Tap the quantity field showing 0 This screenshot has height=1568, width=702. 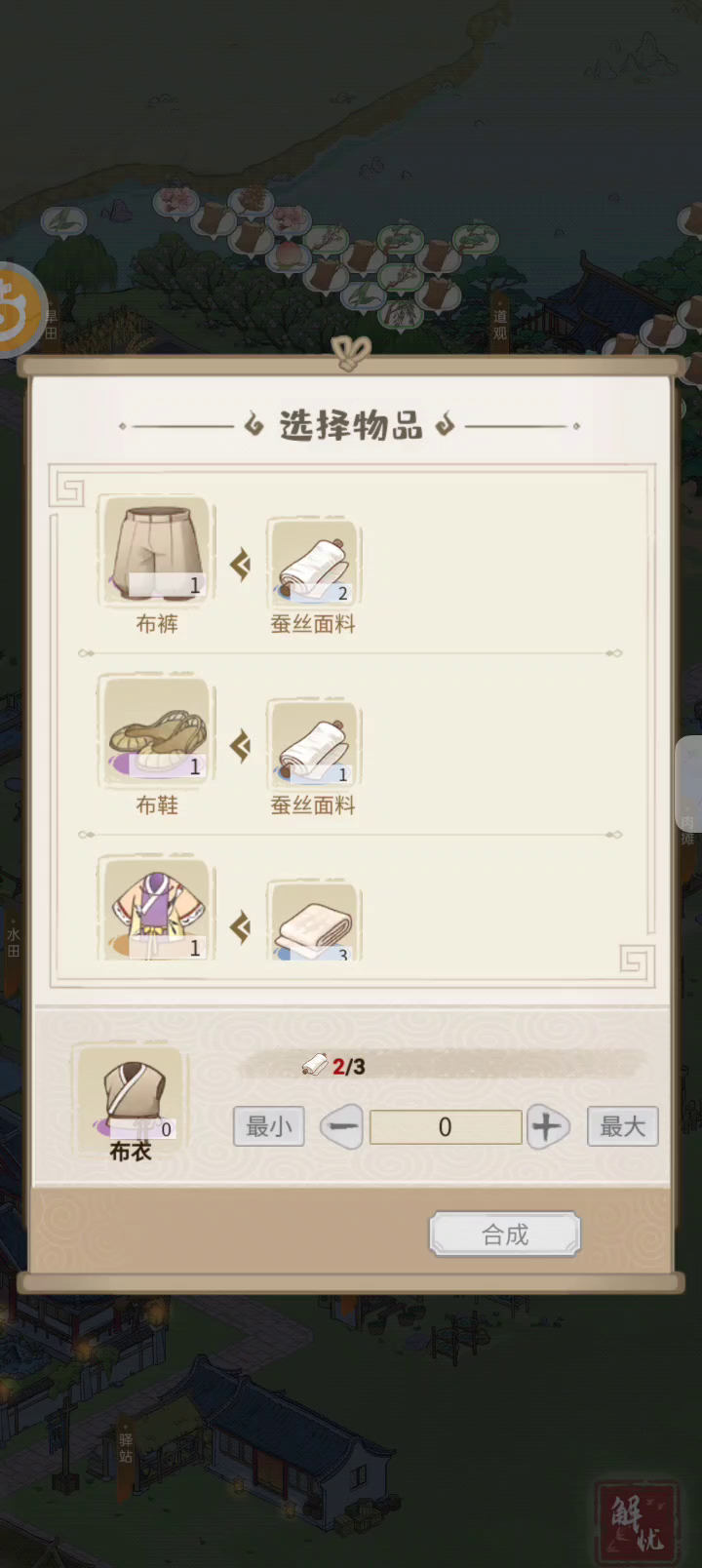coord(446,1127)
